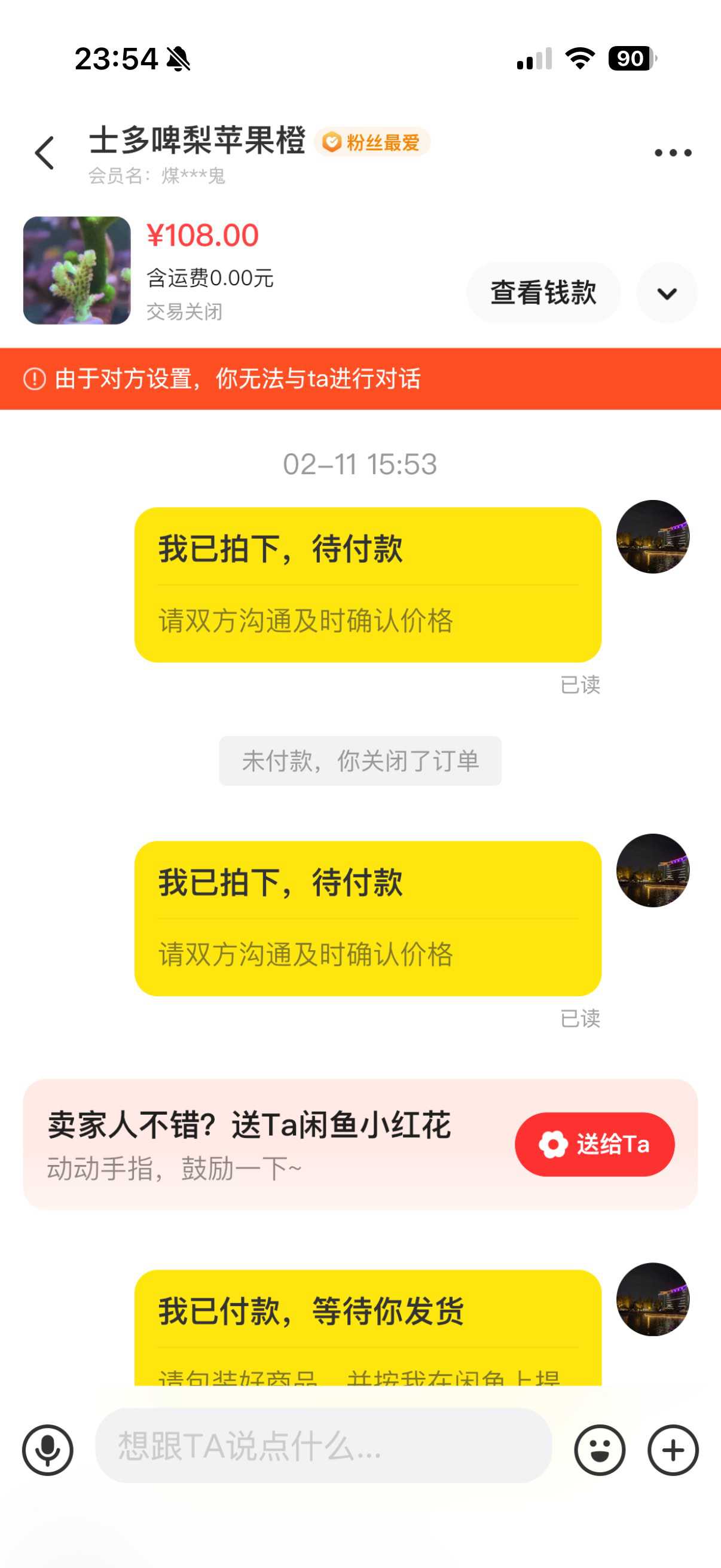This screenshot has width=721, height=1568.
Task: Go back from this chat
Action: [x=45, y=152]
